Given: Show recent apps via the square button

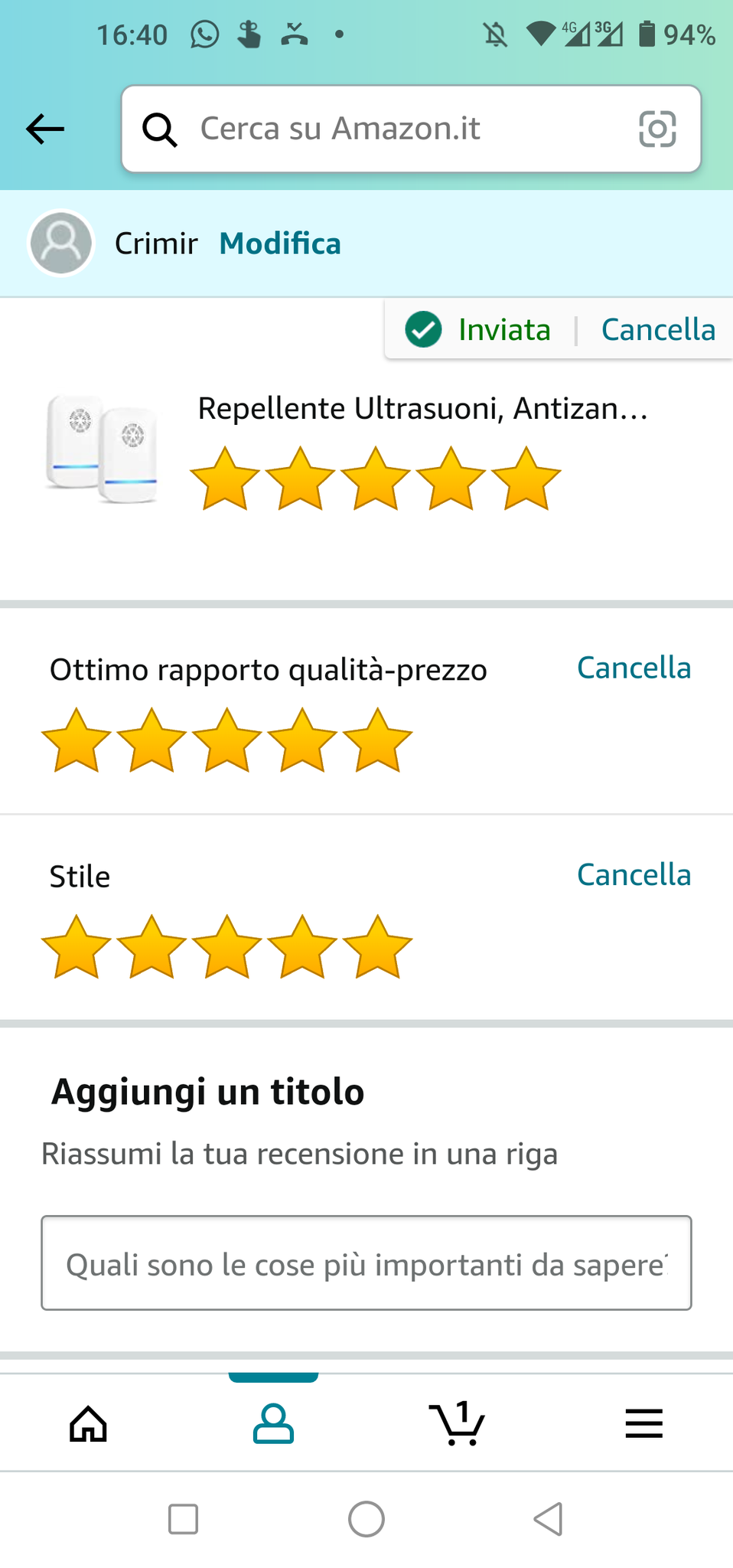Looking at the screenshot, I should (x=183, y=1519).
